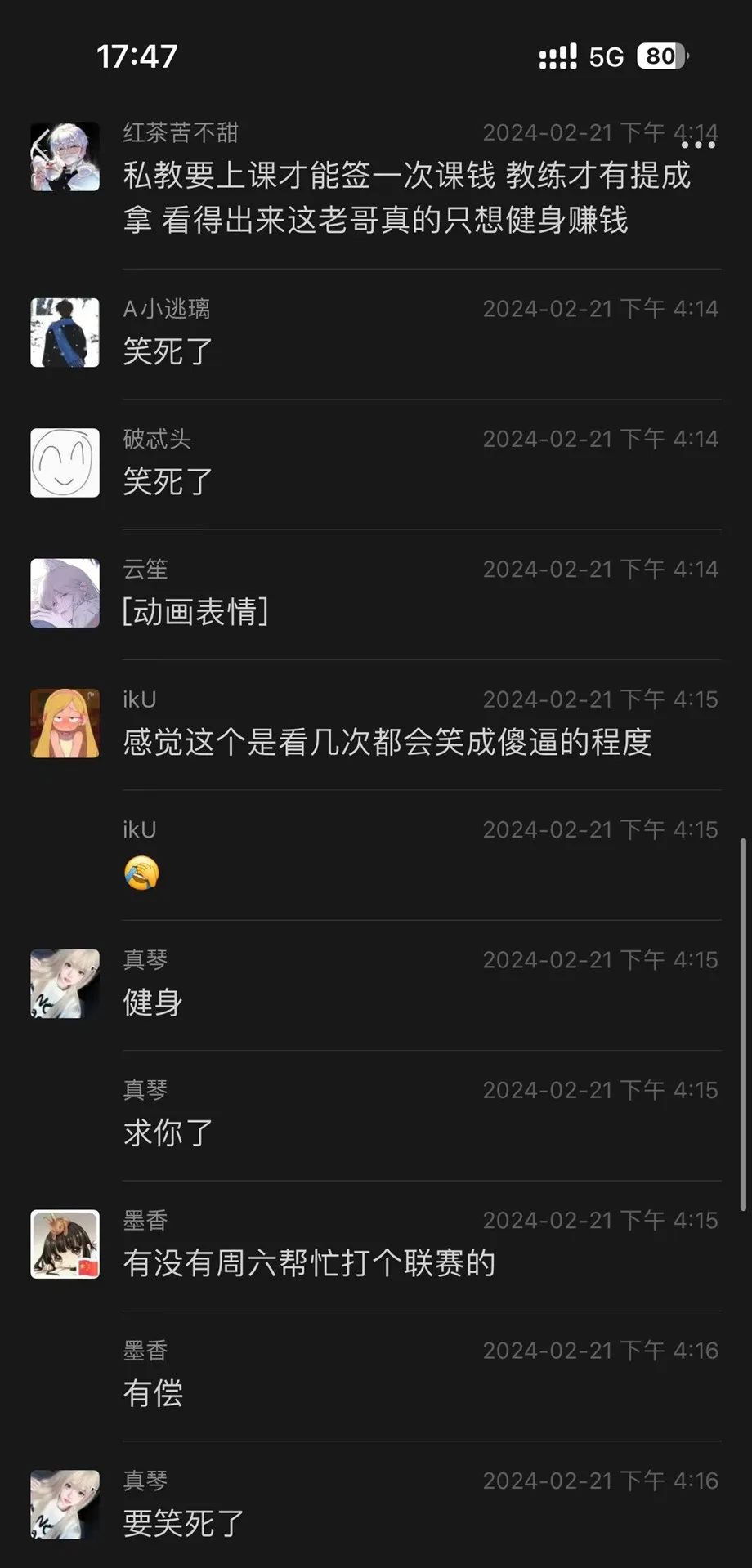Open the three-dot overflow menu
The width and height of the screenshot is (752, 1568).
[x=698, y=145]
